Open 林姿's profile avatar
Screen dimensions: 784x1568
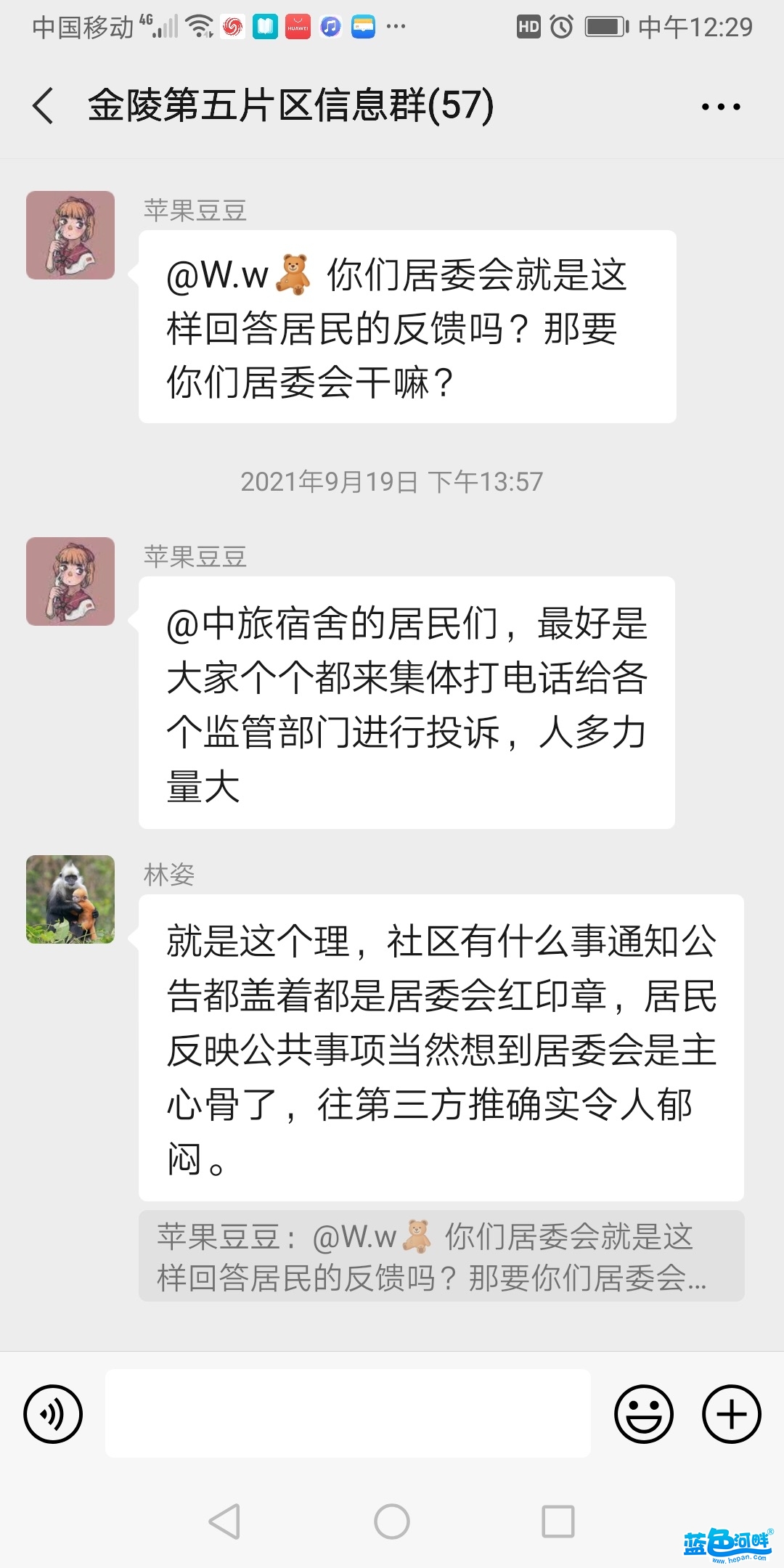[70, 899]
